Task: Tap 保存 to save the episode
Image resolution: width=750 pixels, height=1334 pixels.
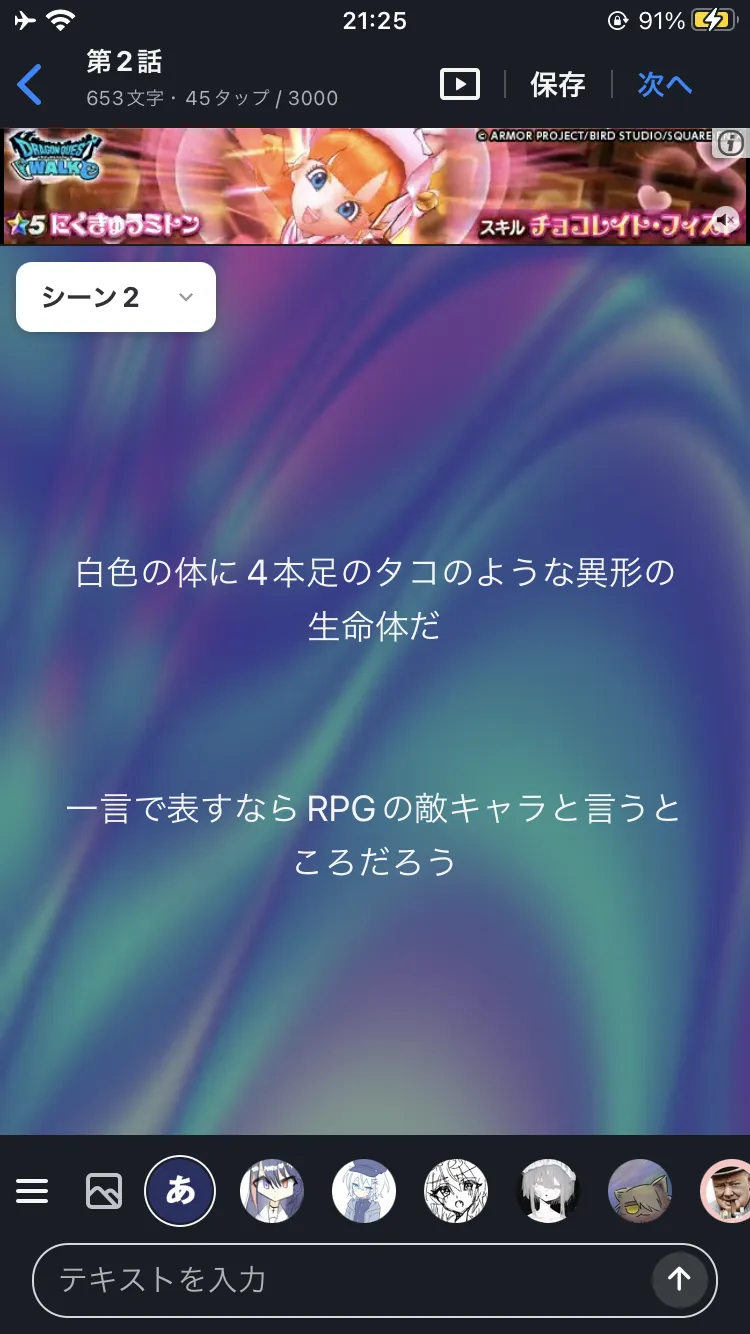Action: pos(558,85)
